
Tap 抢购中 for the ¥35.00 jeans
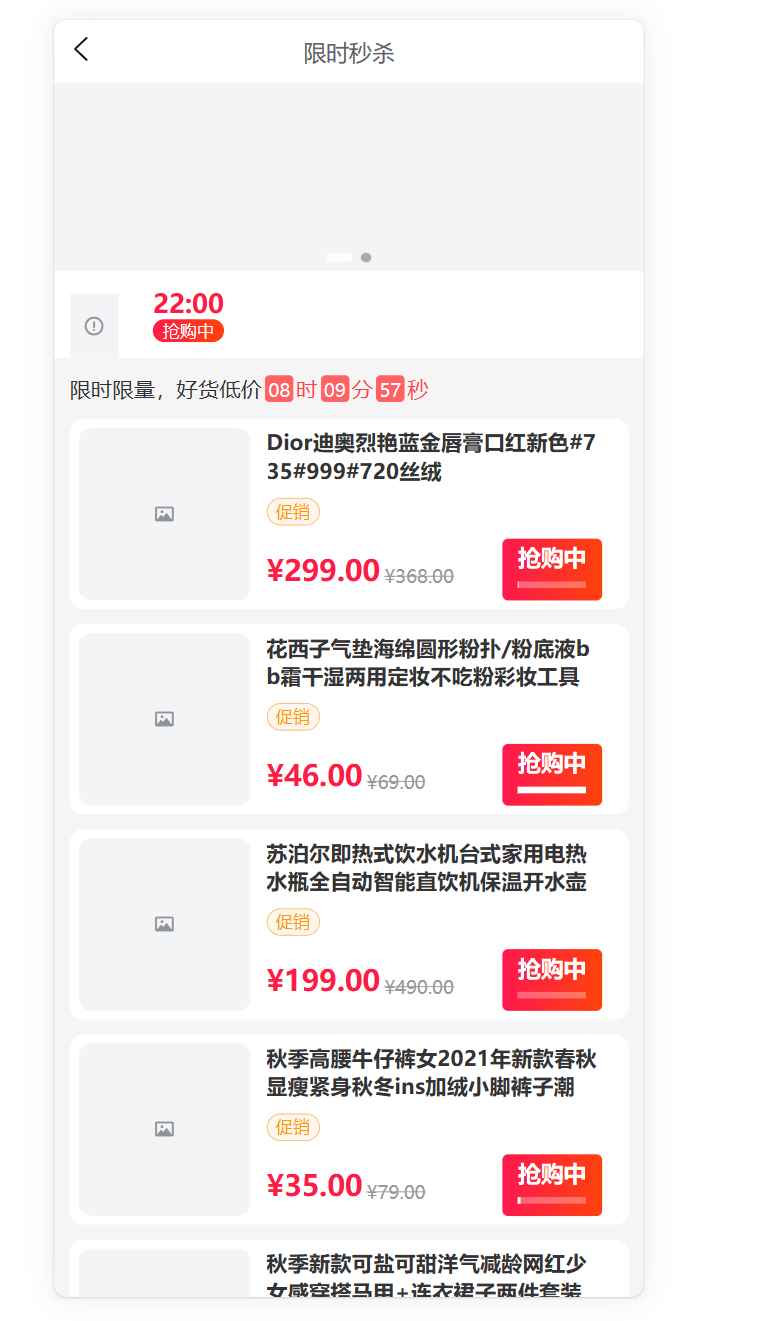[x=551, y=1184]
